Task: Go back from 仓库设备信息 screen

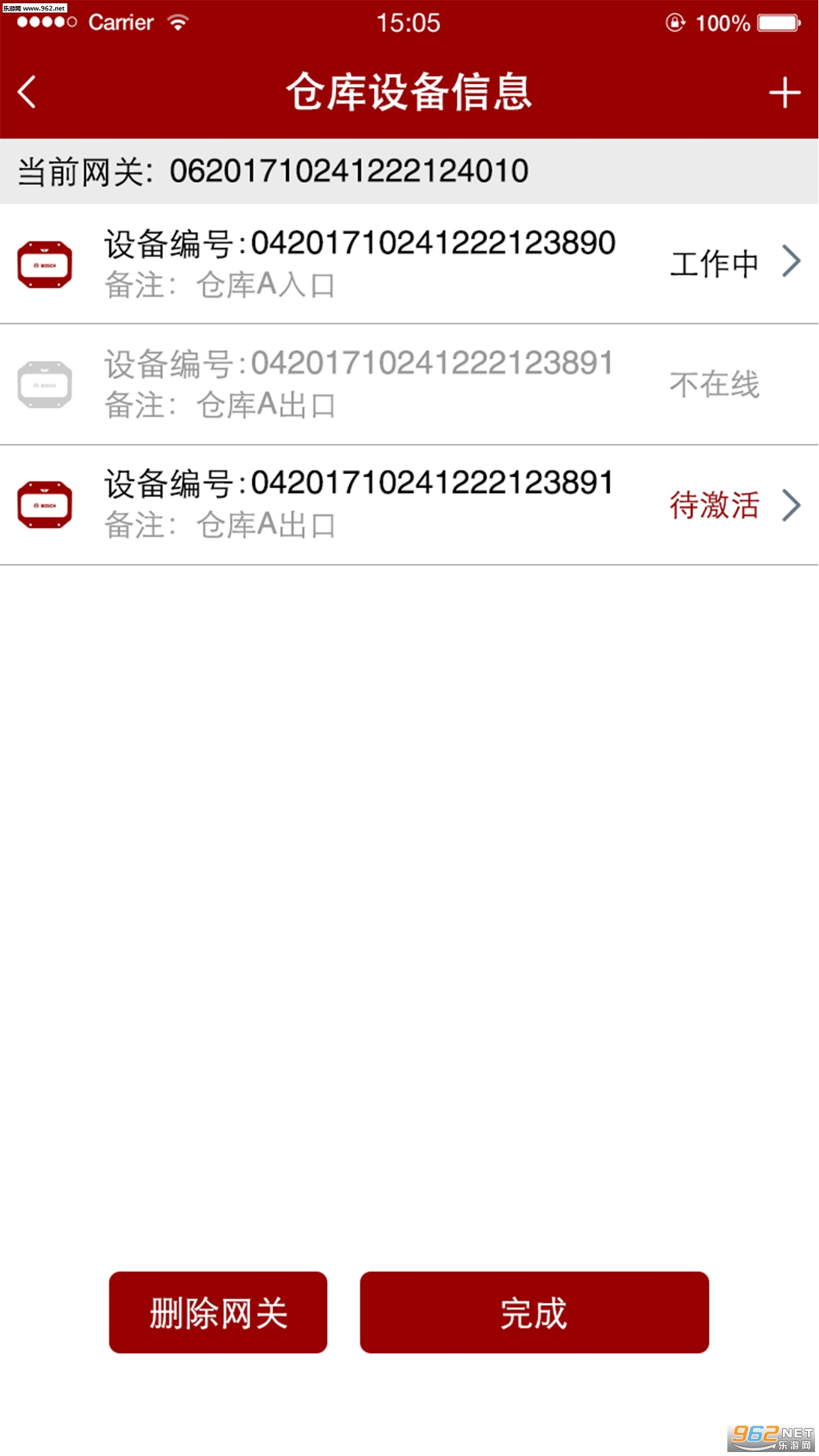Action: pyautogui.click(x=28, y=92)
